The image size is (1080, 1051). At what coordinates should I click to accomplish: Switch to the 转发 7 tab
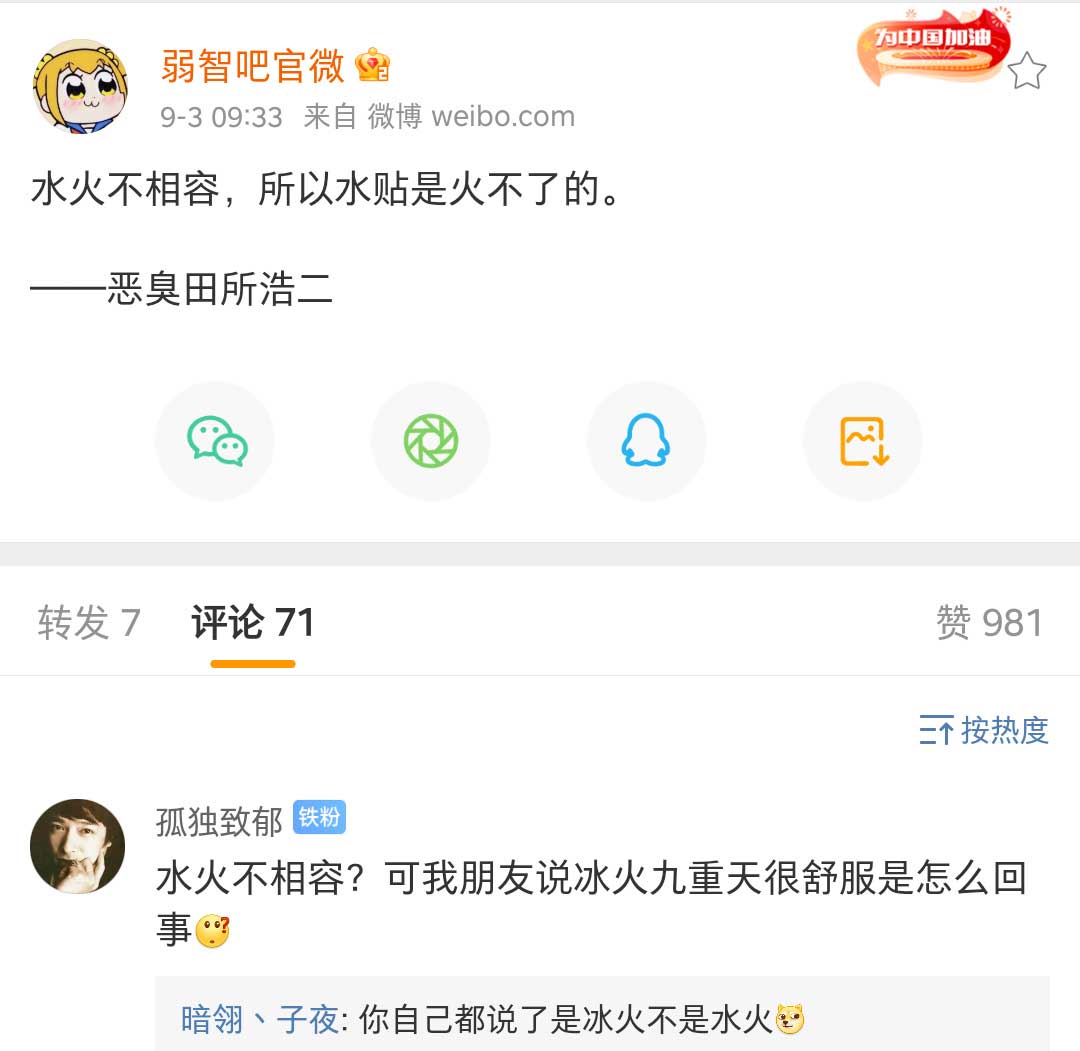(88, 623)
